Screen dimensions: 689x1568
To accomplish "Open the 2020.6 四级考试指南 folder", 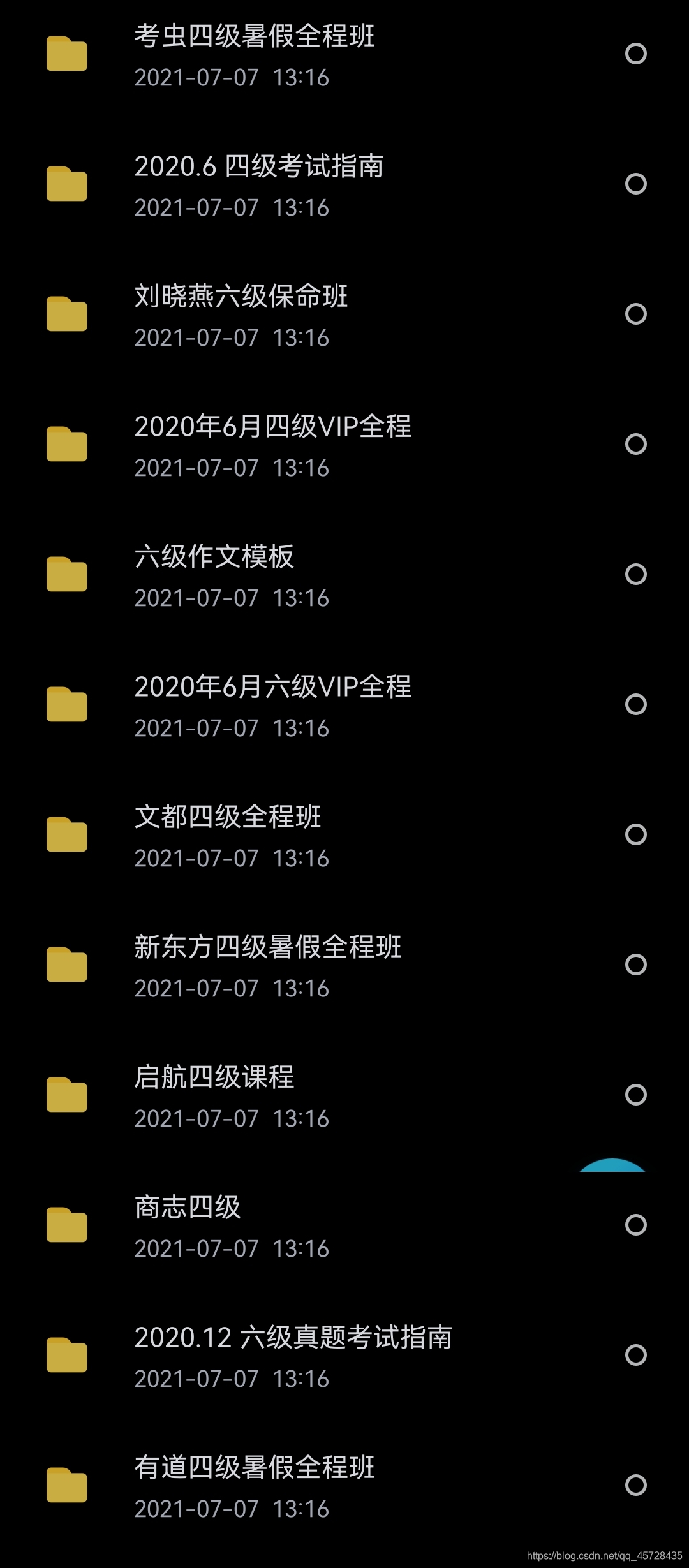I will click(x=258, y=167).
